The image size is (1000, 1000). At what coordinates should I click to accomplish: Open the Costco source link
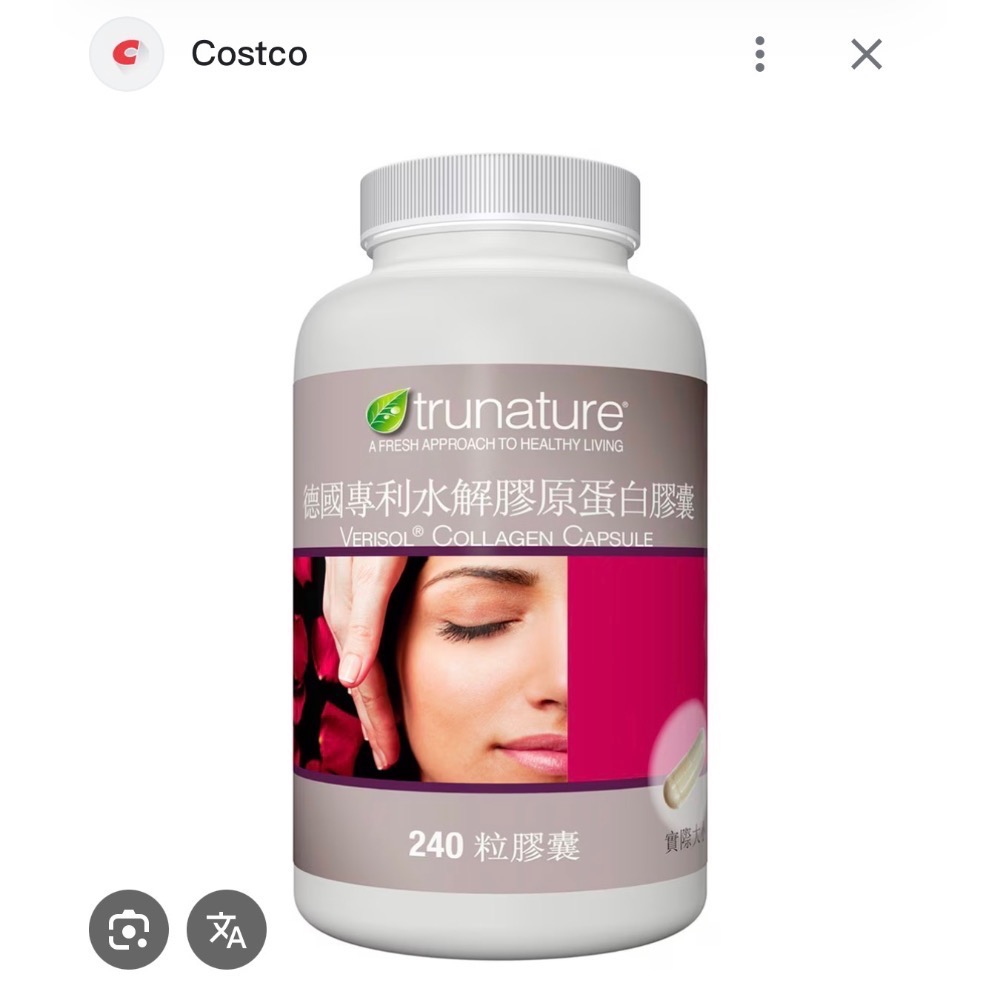248,54
